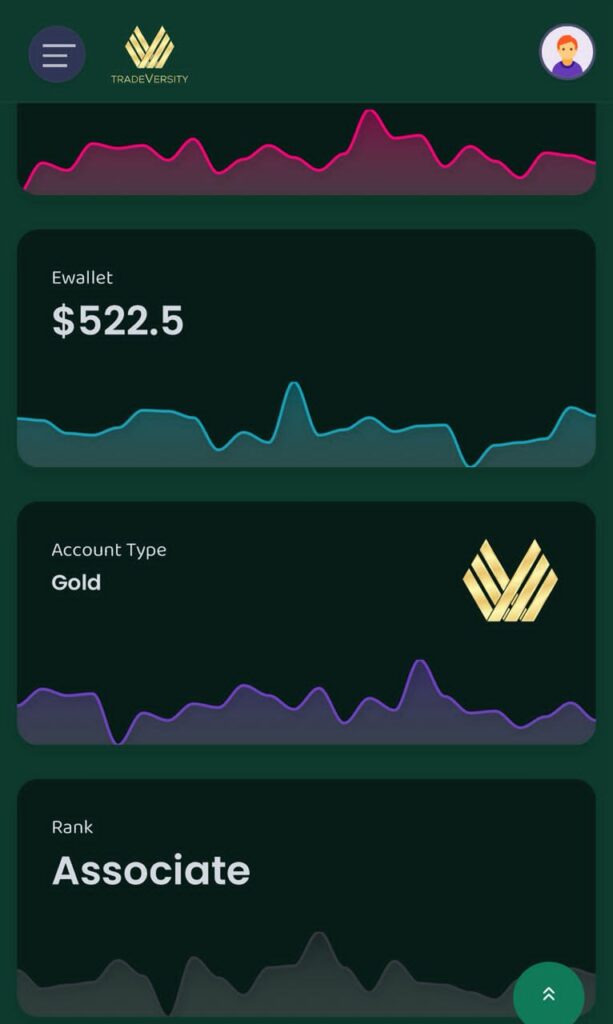Tap the TradeVersity logo in the header

[149, 55]
